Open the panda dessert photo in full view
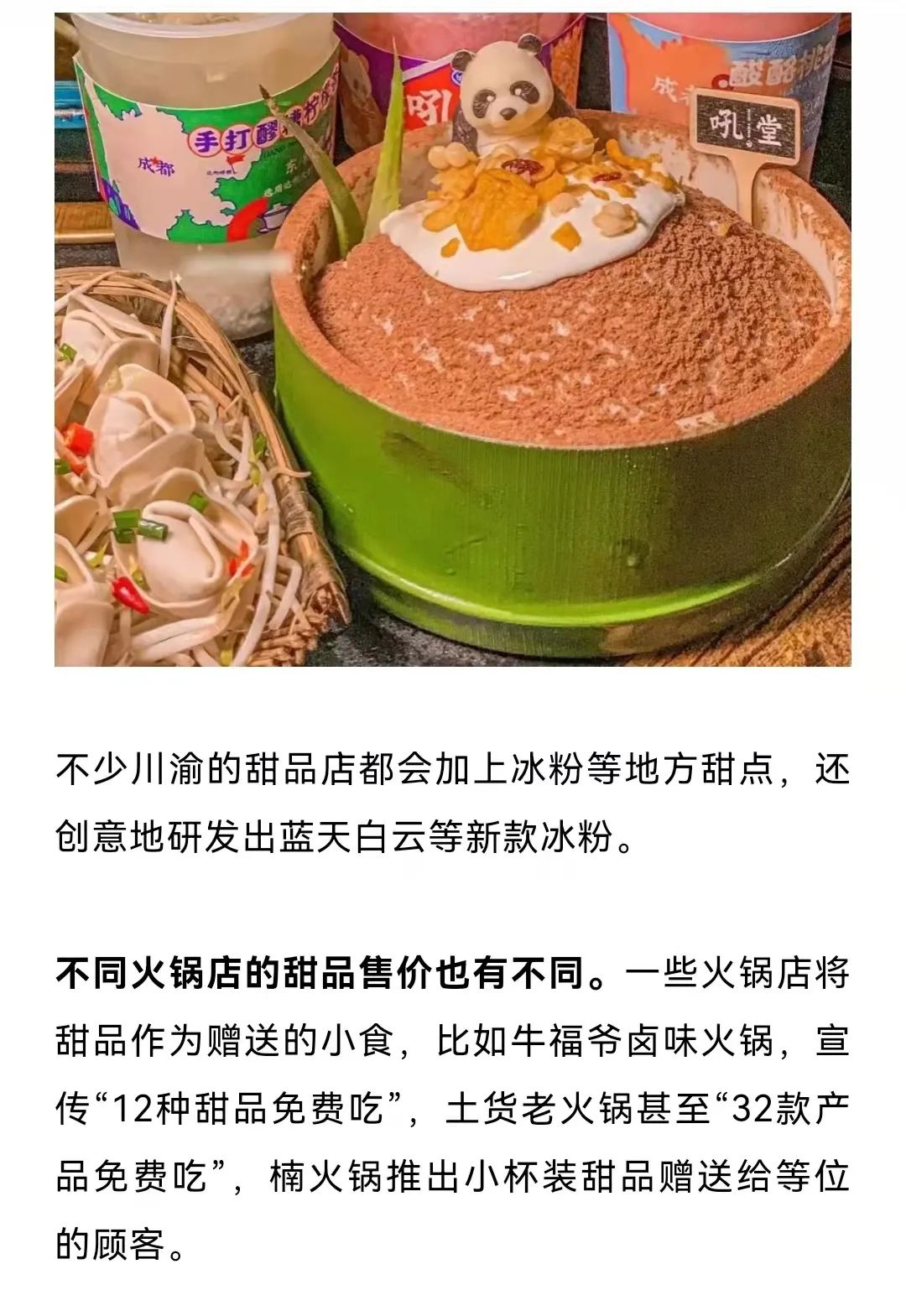Screen dimensions: 906x1316 coord(453,340)
